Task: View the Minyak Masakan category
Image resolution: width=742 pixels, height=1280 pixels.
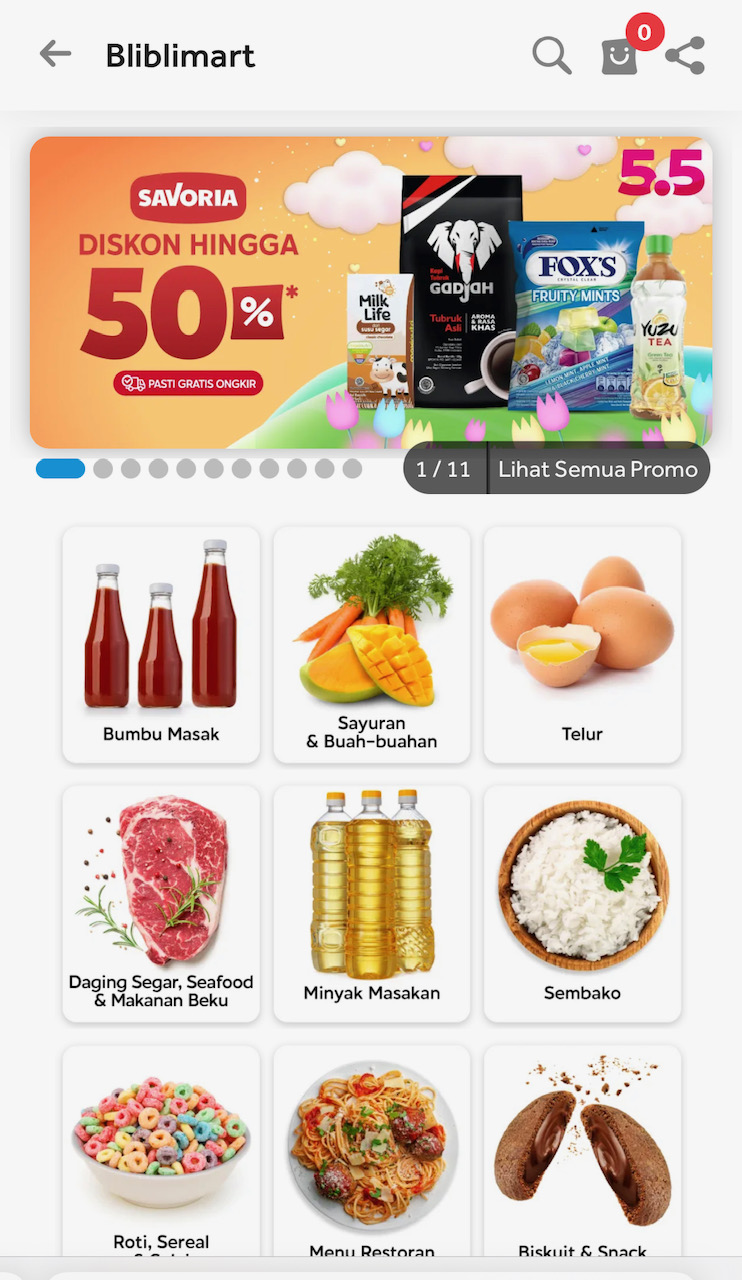Action: pos(371,903)
